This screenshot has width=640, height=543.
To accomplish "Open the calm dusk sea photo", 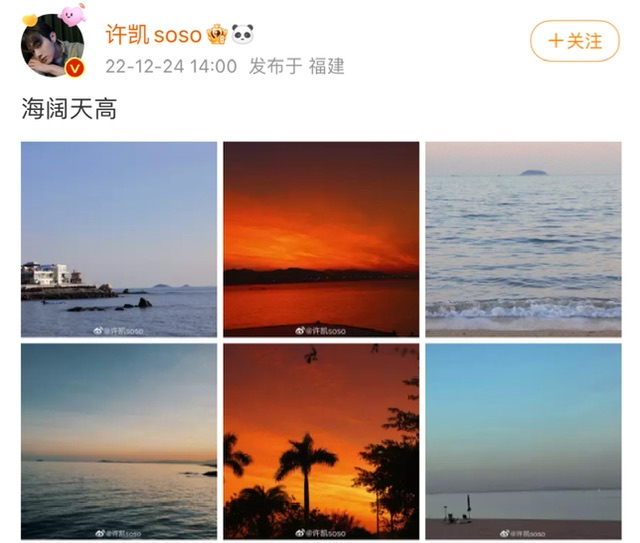I will click(119, 441).
